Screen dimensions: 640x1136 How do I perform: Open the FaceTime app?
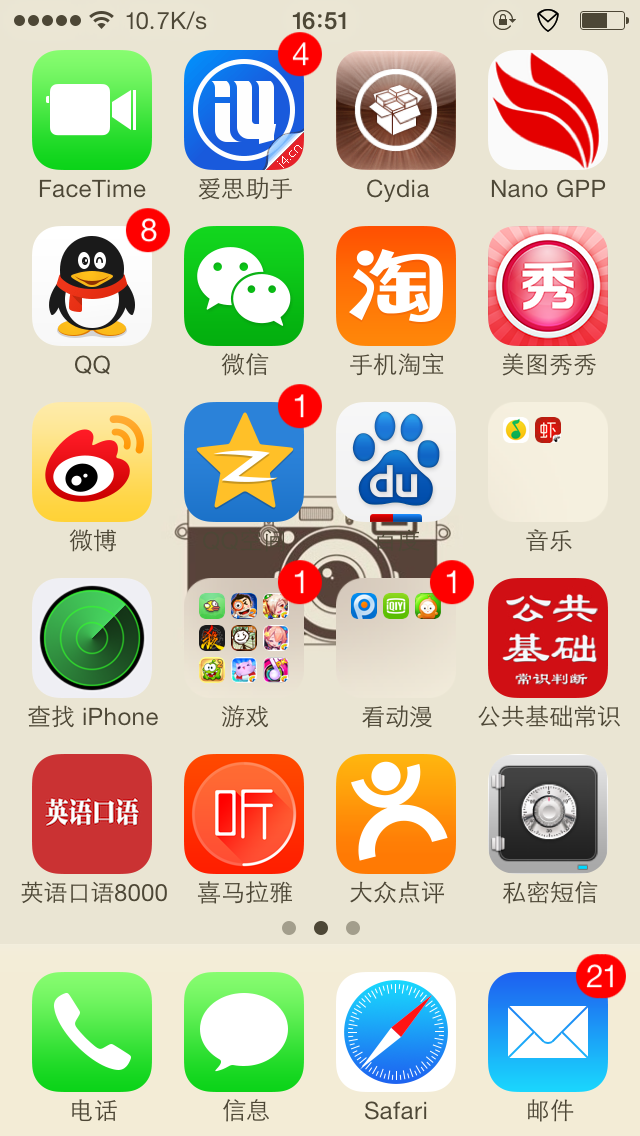92,110
